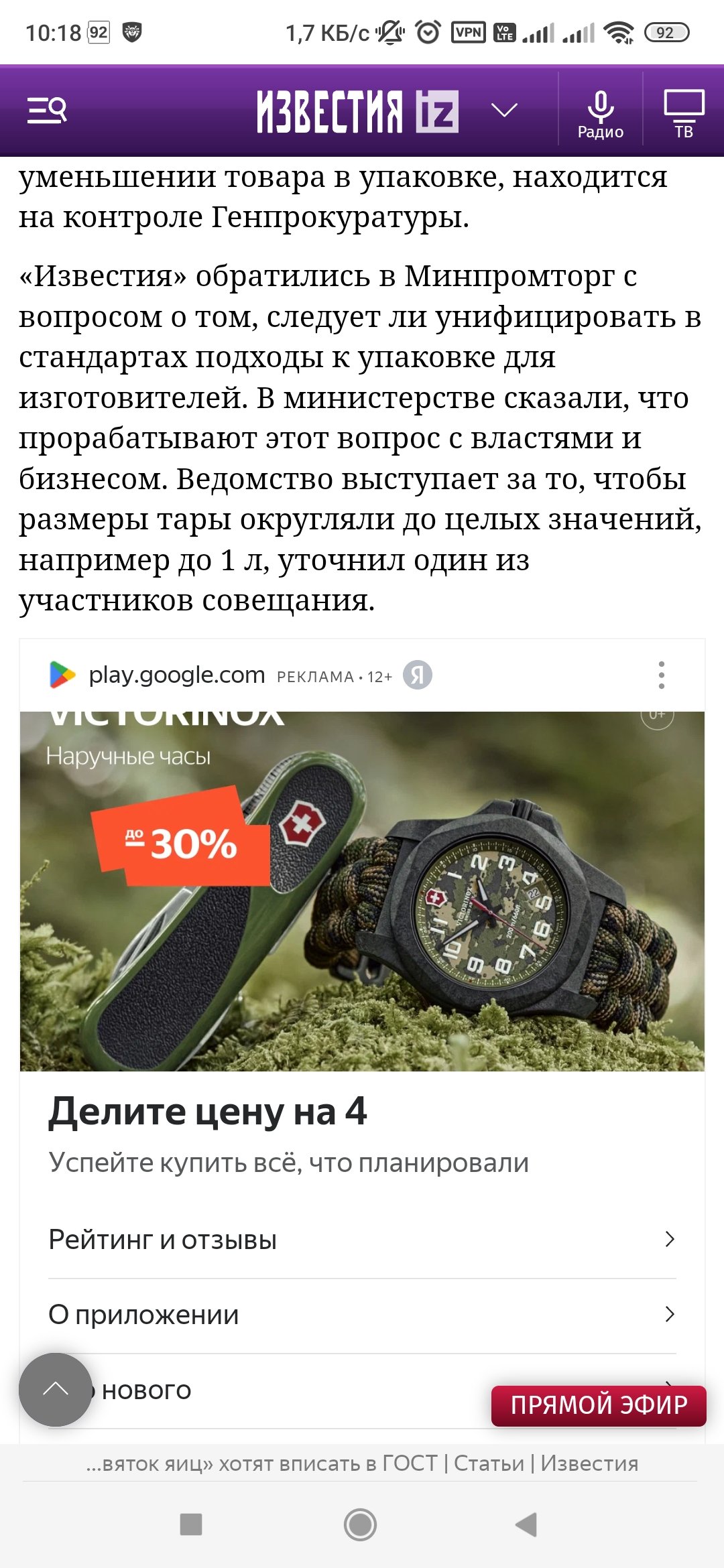This screenshot has height=1568, width=724.
Task: Tap the scroll-to-top arrow button
Action: pos(56,1390)
